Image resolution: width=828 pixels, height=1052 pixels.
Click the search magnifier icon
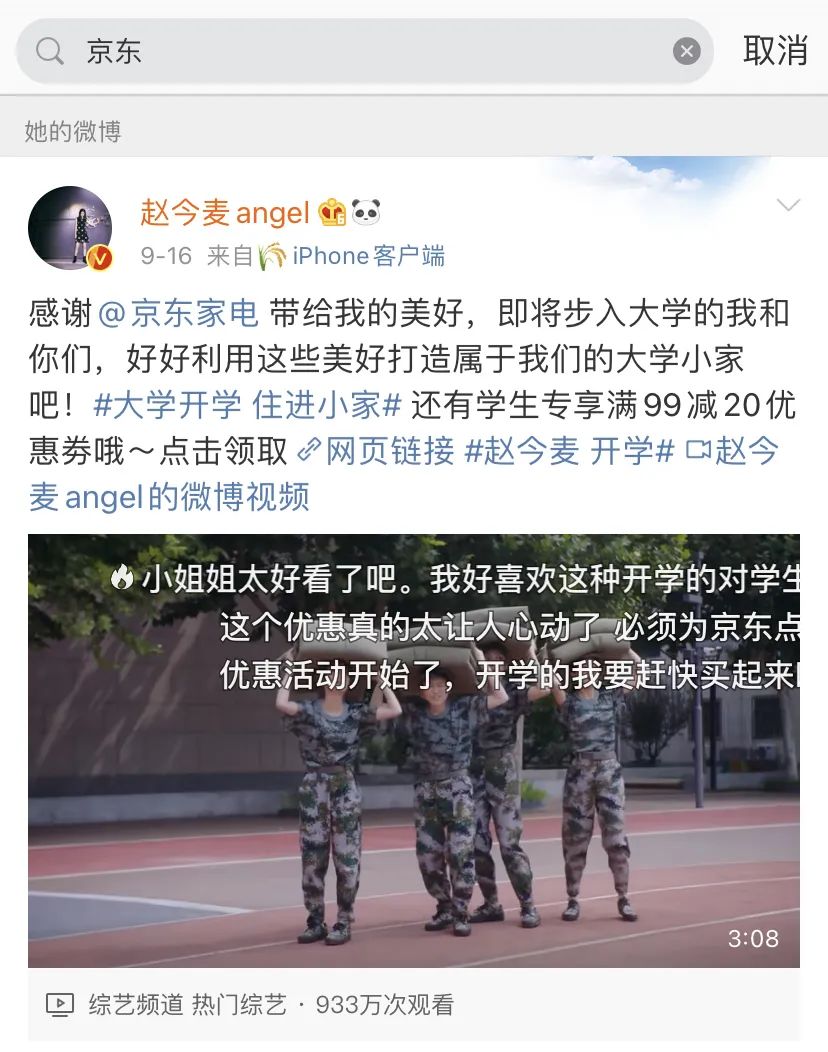(48, 51)
